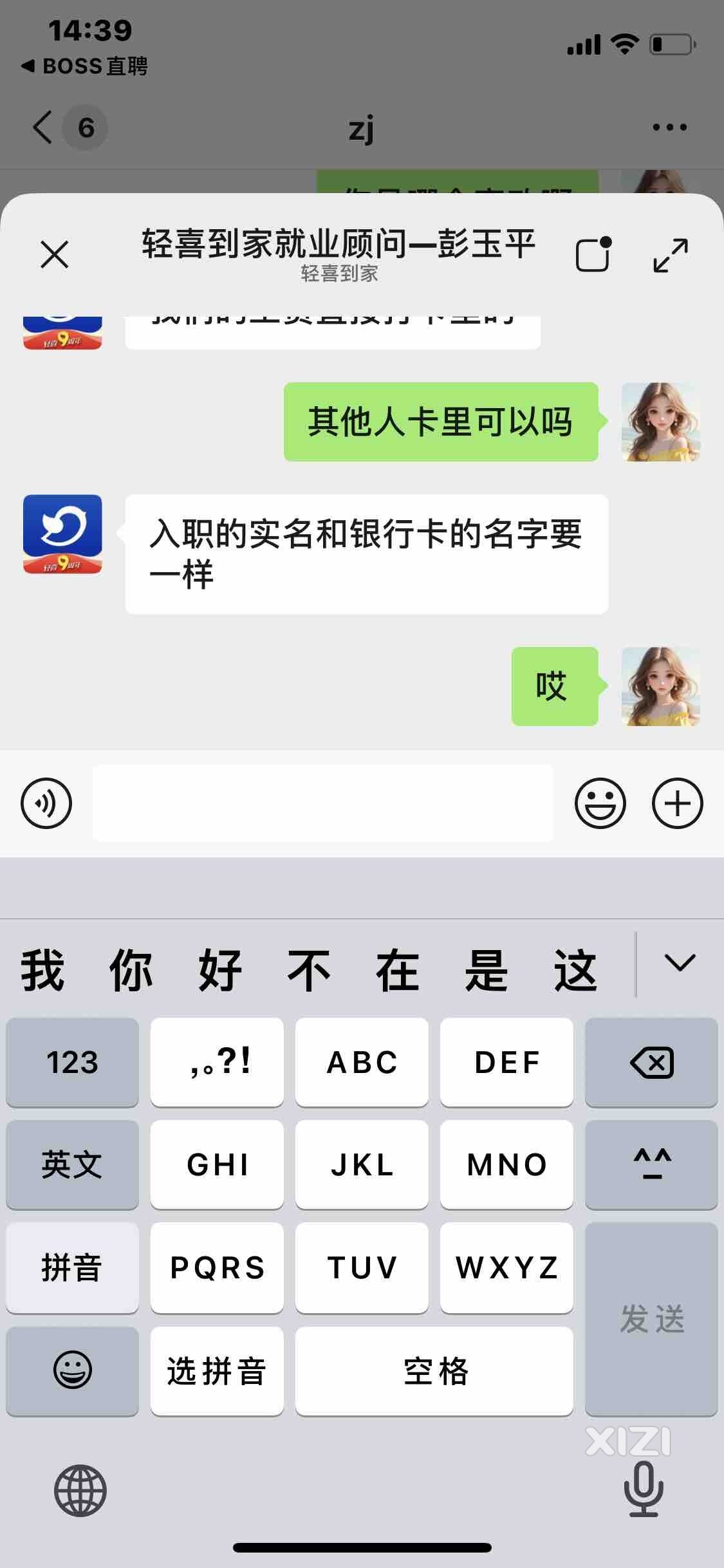The width and height of the screenshot is (724, 1568).
Task: Return to BOSS直聘 app
Action: [85, 66]
